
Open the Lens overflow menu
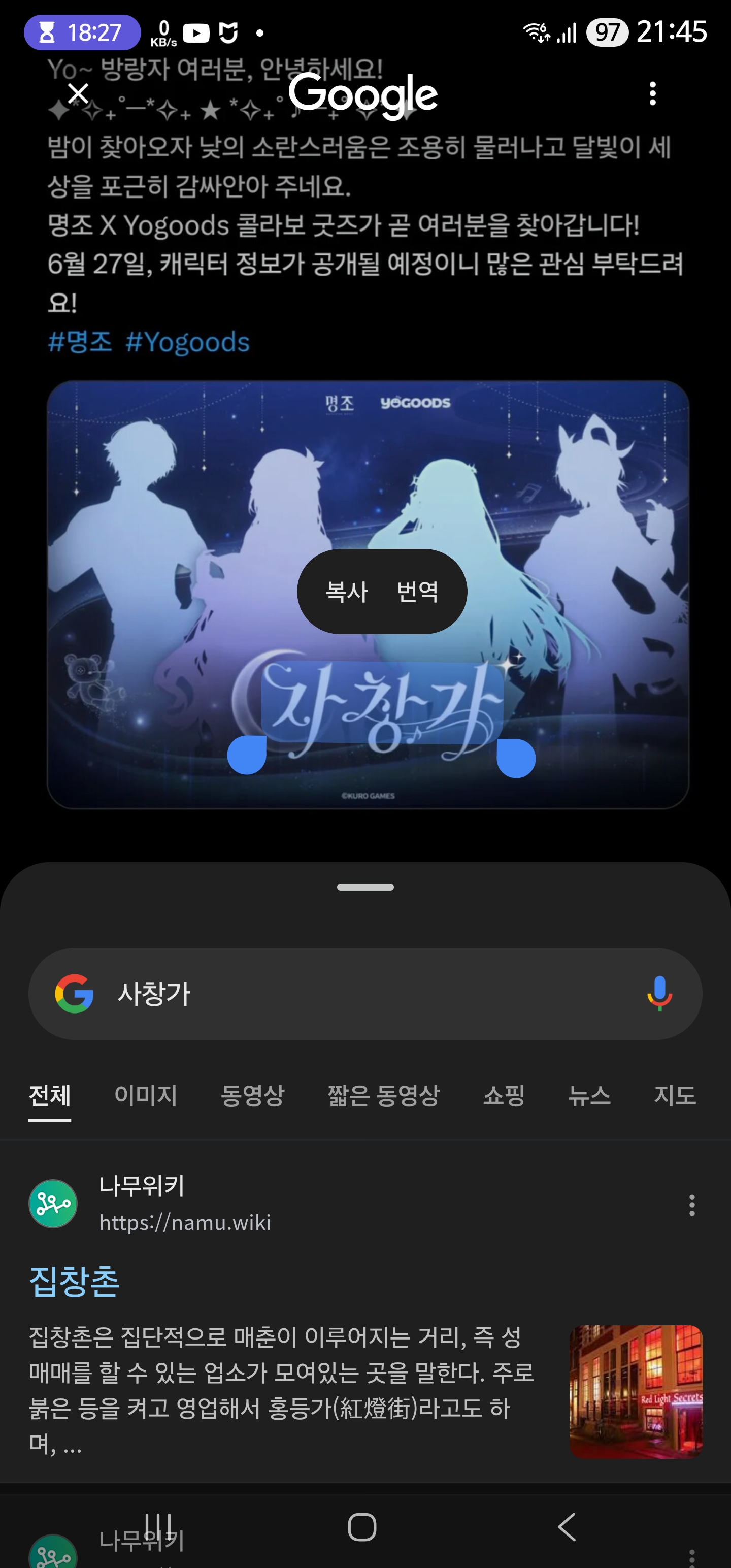click(x=652, y=94)
